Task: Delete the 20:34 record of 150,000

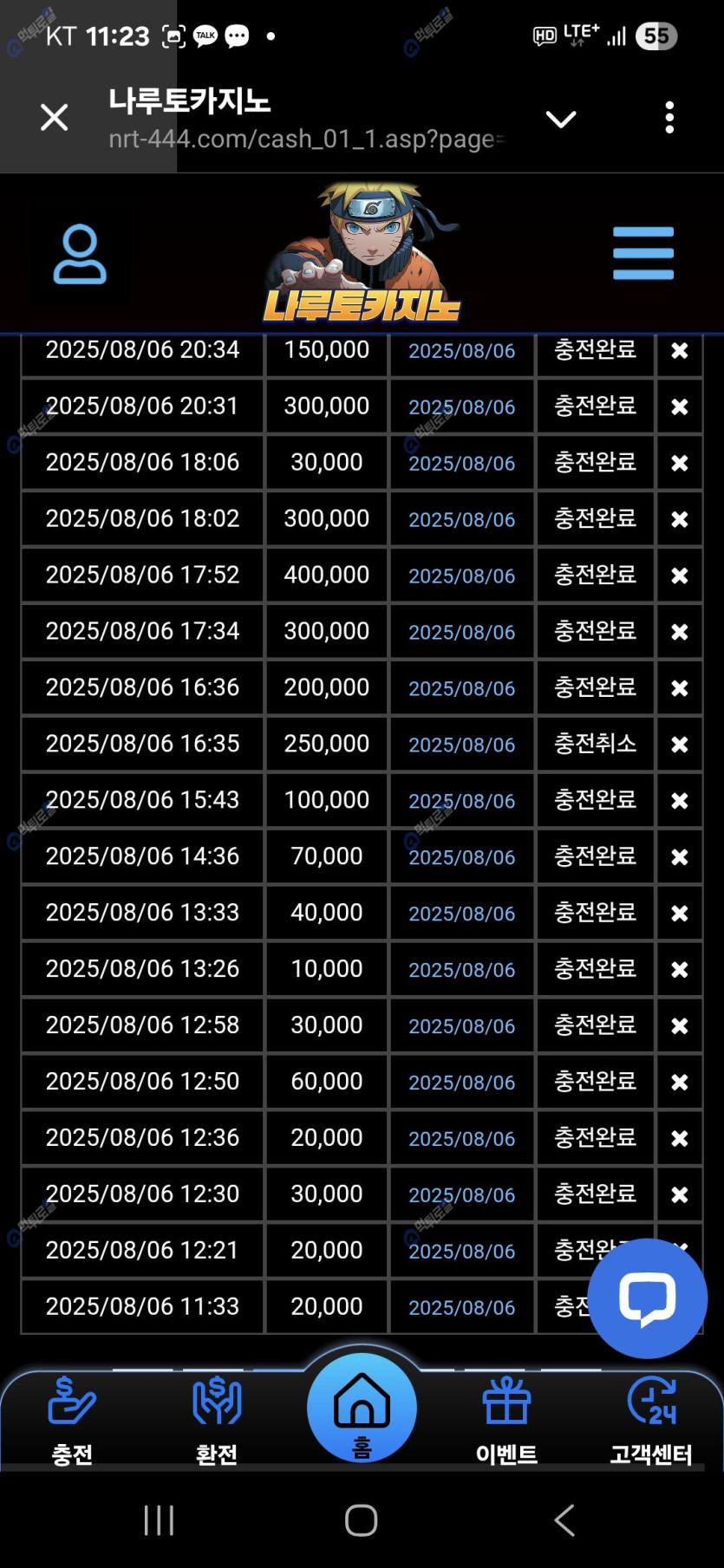Action: [680, 350]
